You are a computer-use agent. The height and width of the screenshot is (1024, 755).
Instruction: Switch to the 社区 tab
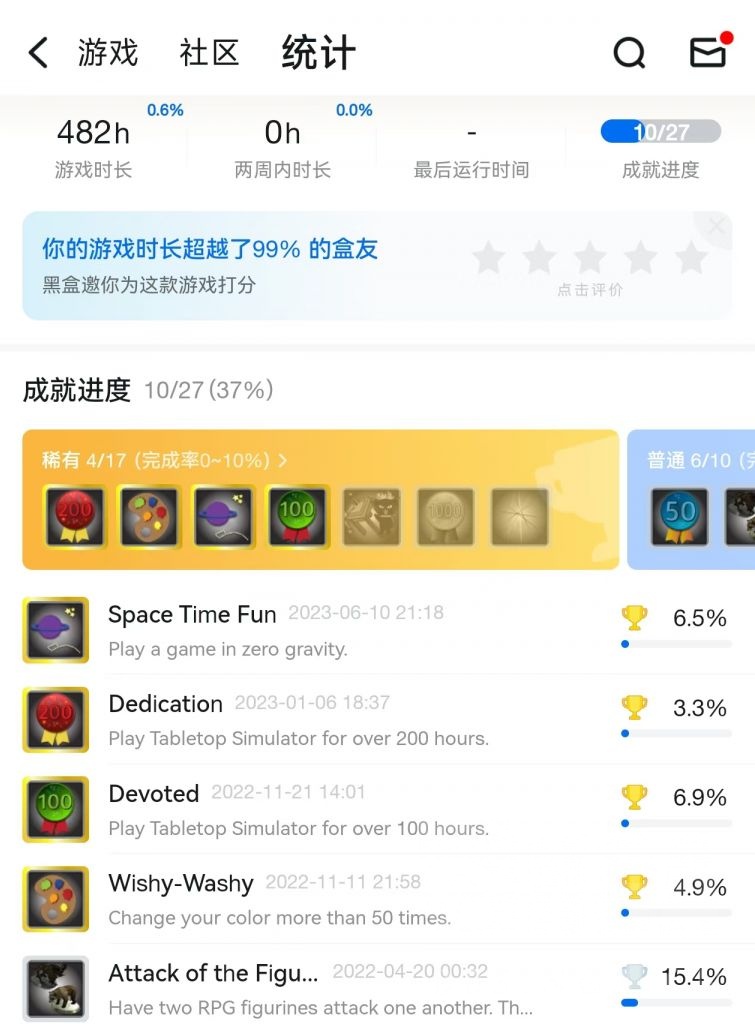pyautogui.click(x=208, y=52)
